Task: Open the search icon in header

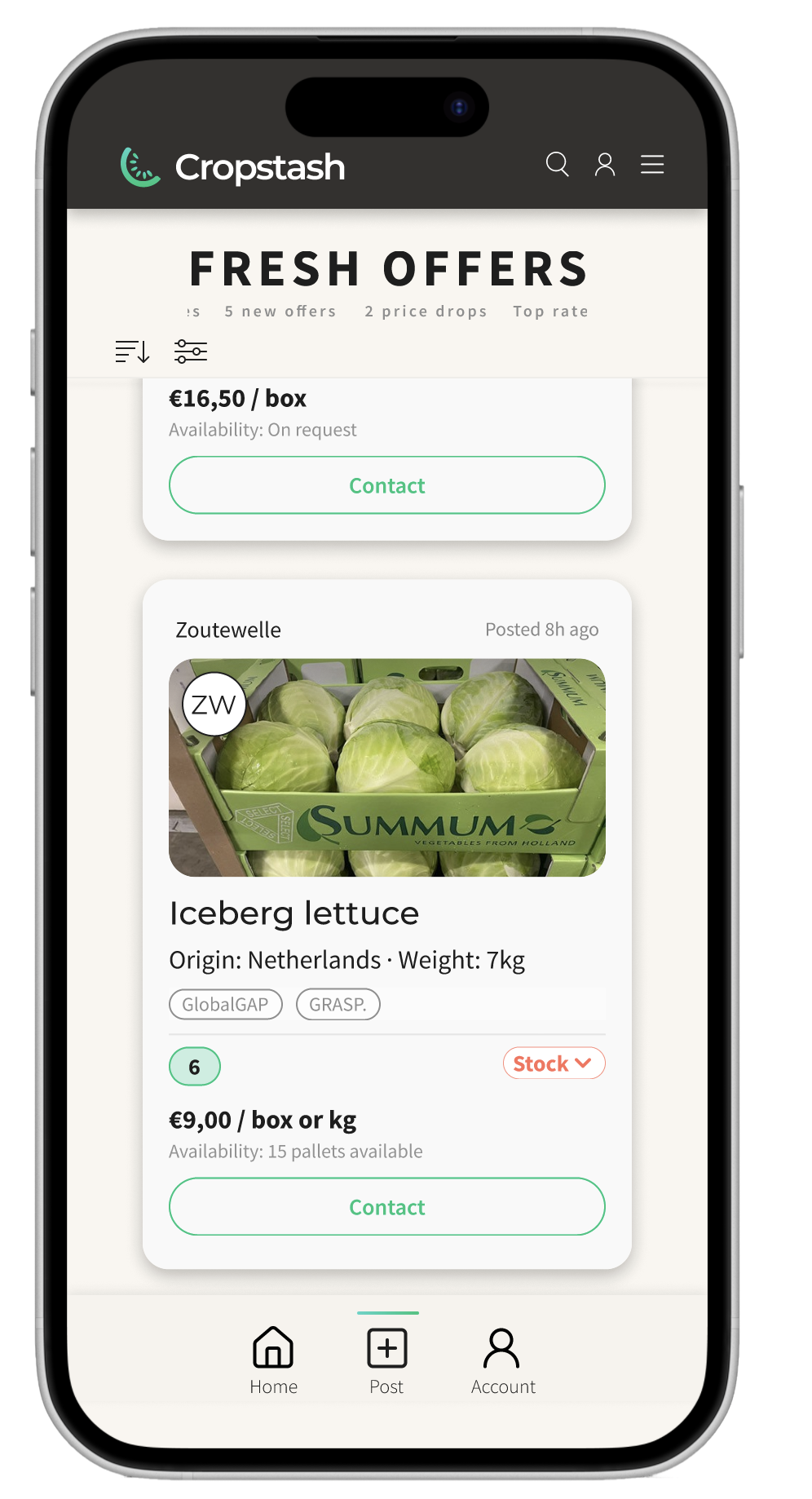Action: 557,165
